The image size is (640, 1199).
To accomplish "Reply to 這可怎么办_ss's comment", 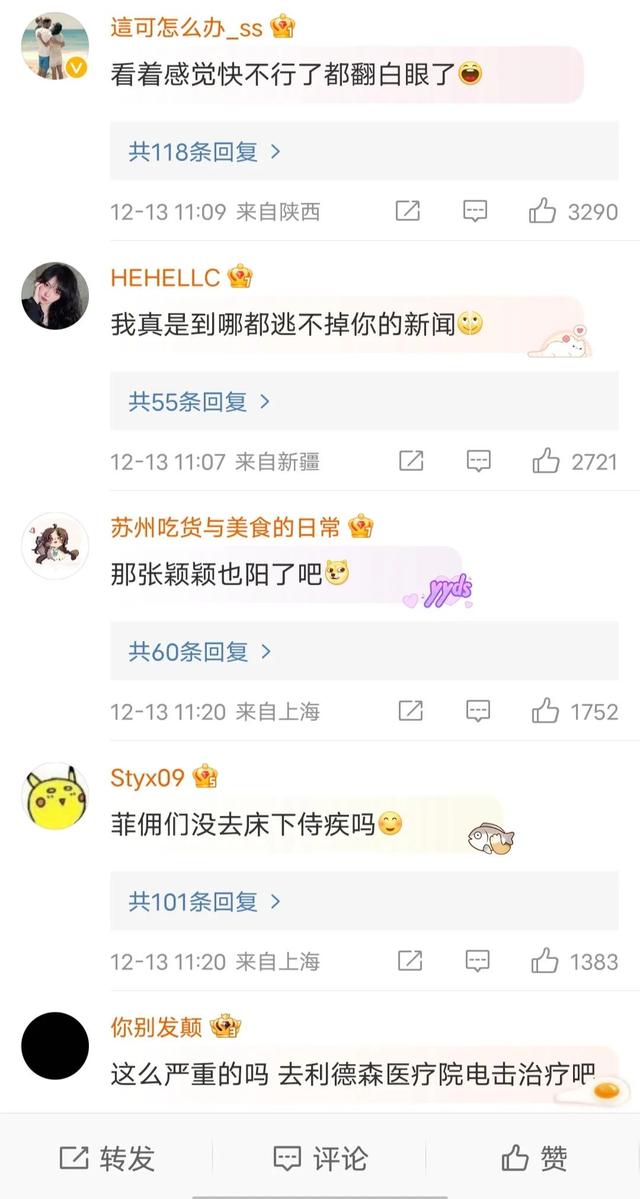I will click(x=476, y=211).
